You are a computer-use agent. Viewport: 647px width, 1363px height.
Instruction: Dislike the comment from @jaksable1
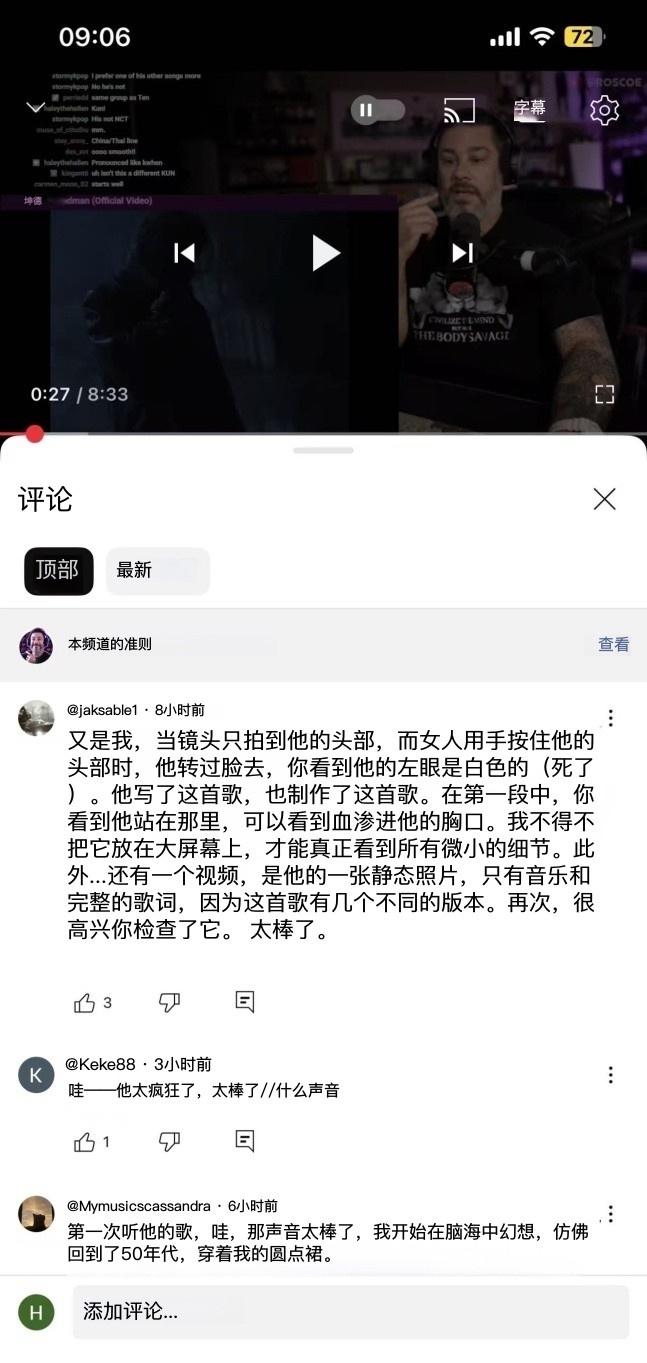coord(169,1003)
